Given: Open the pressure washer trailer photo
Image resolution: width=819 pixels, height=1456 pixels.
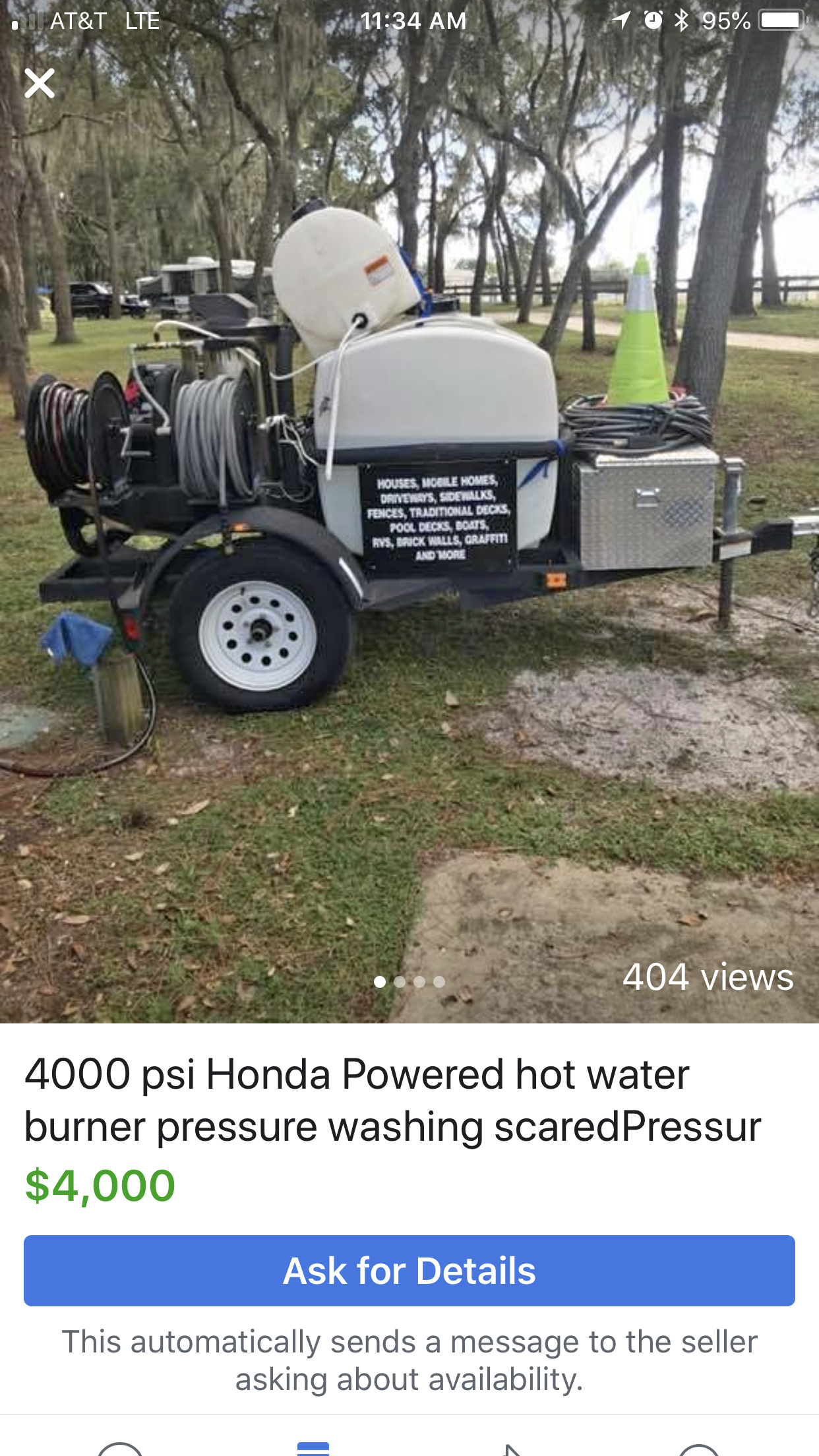Looking at the screenshot, I should point(409,512).
